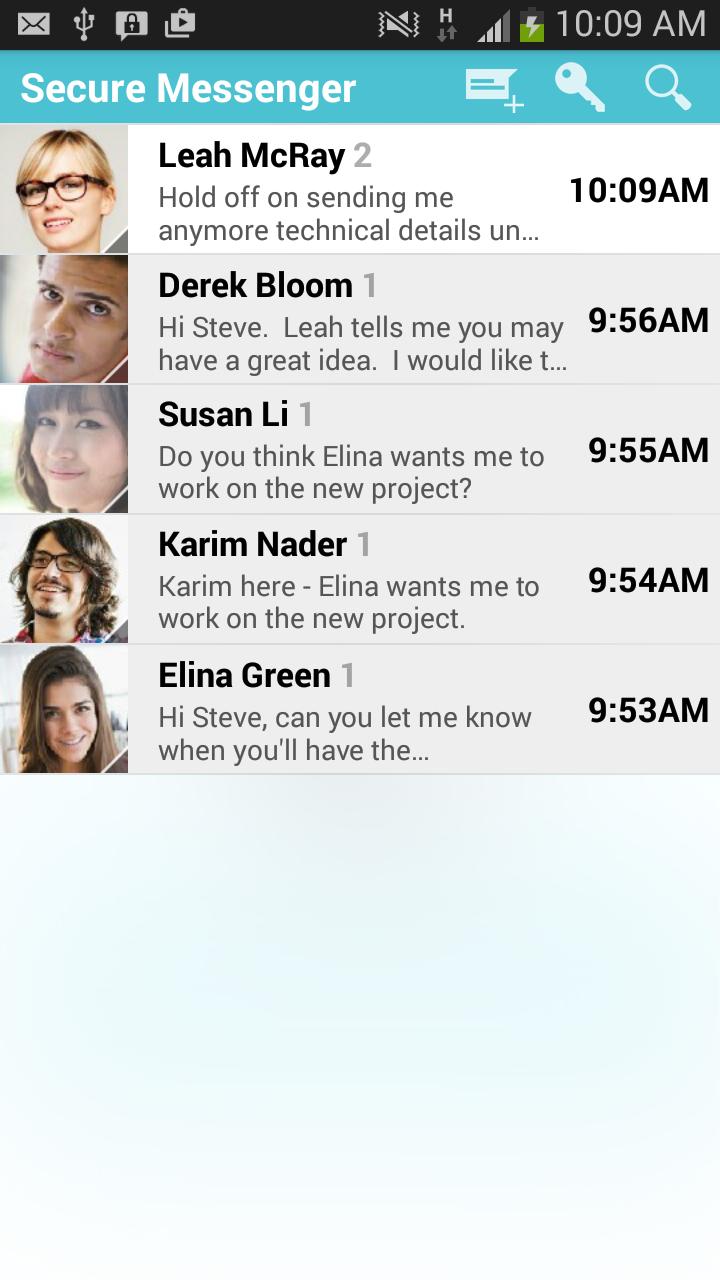Tap Derek Bloom's avatar photo

tap(64, 318)
